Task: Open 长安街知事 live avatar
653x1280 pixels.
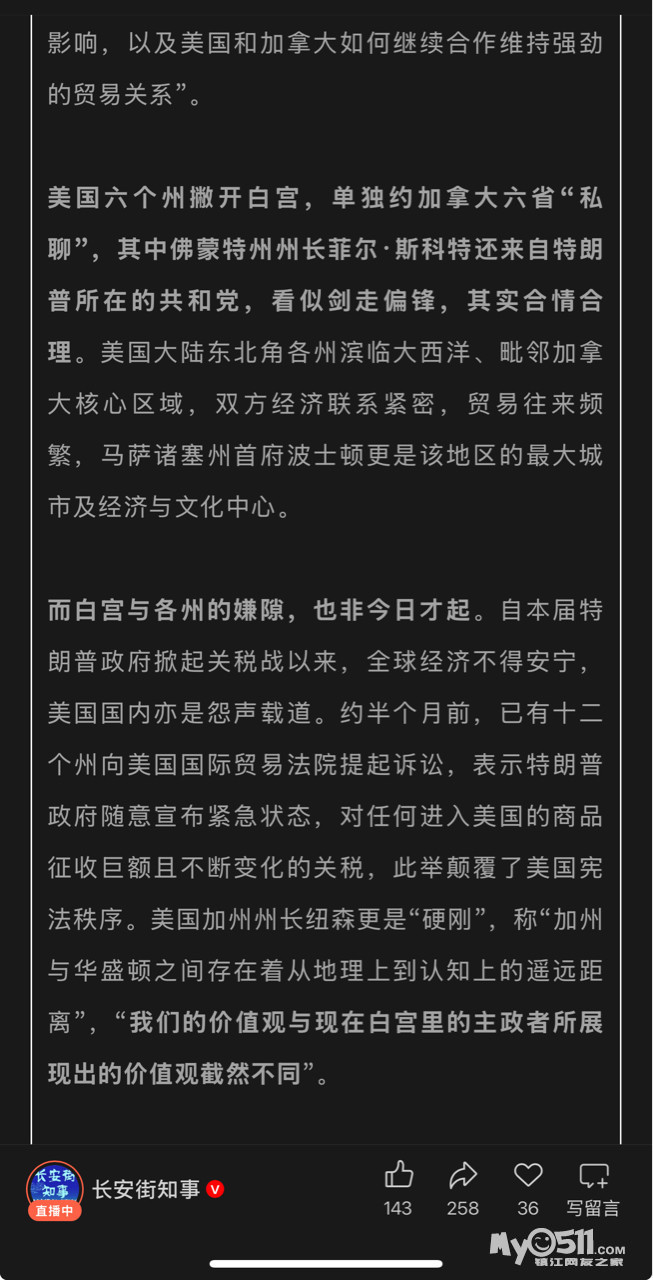Action: pos(54,1190)
